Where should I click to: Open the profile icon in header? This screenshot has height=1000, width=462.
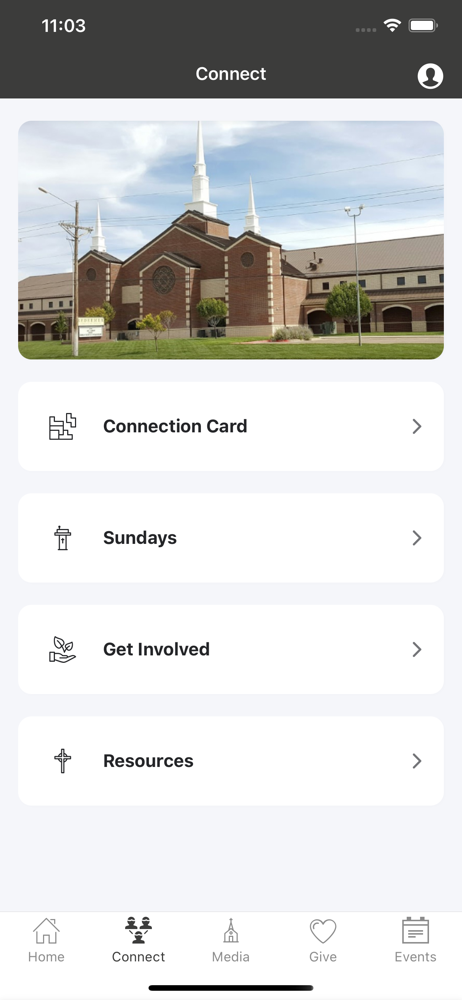430,76
